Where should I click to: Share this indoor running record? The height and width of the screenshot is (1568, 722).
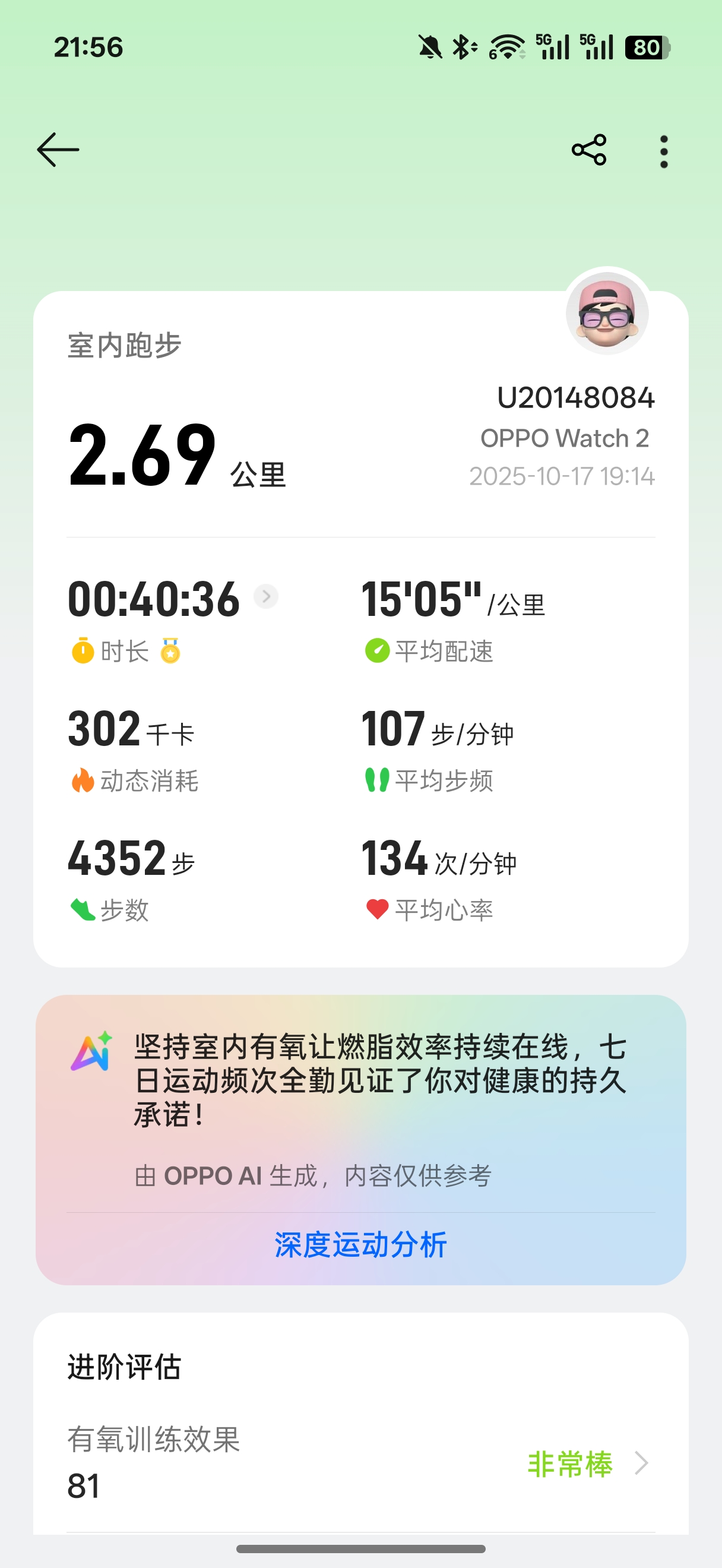point(589,150)
